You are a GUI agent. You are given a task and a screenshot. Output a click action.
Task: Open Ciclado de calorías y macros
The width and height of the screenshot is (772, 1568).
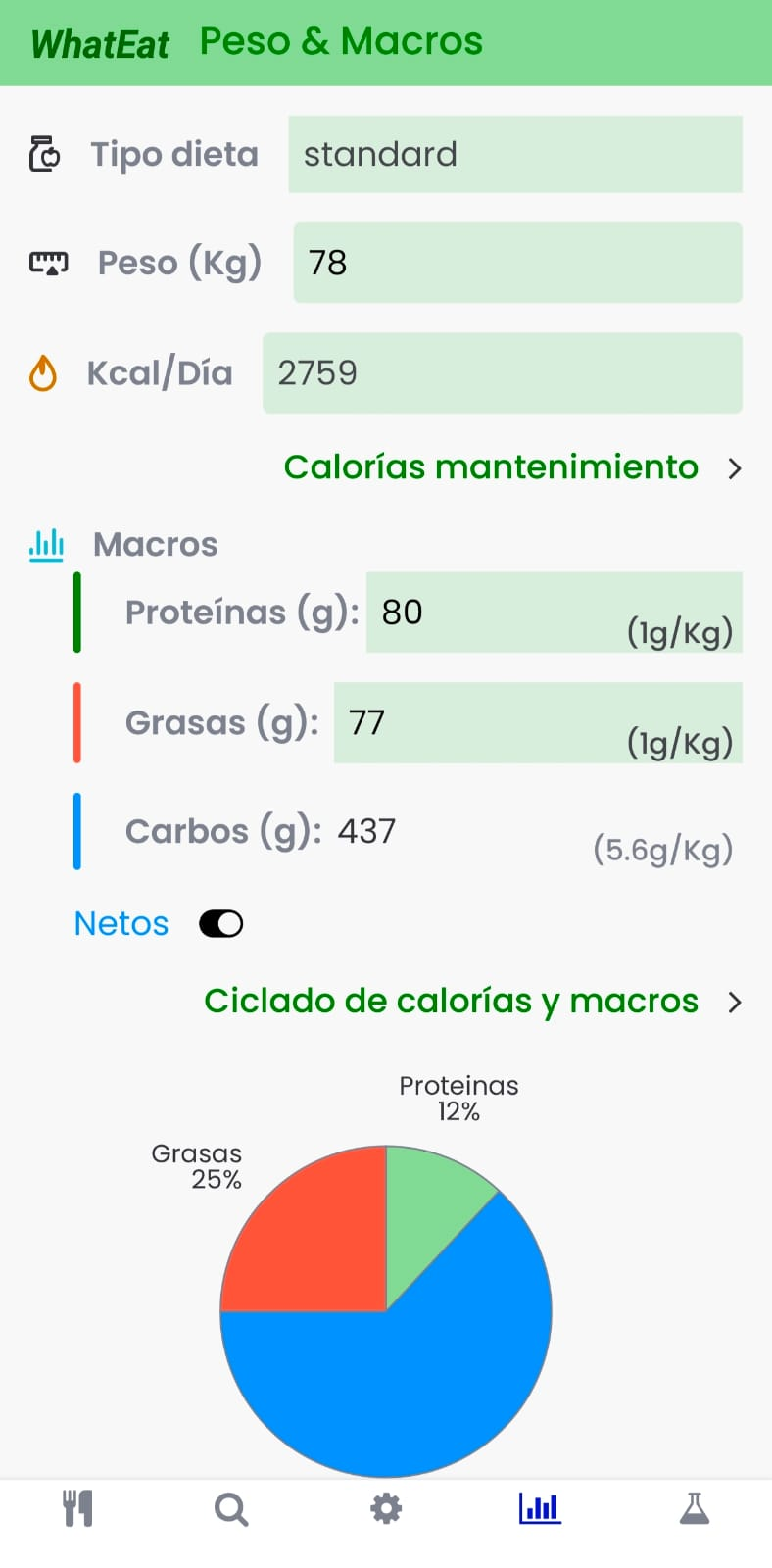point(472,1001)
